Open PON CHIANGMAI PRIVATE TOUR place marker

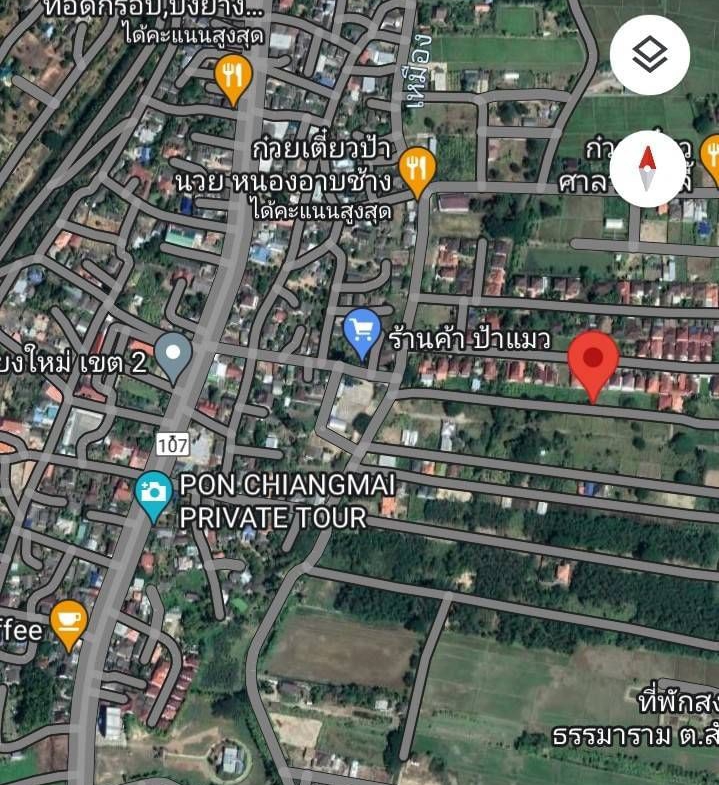tap(153, 495)
